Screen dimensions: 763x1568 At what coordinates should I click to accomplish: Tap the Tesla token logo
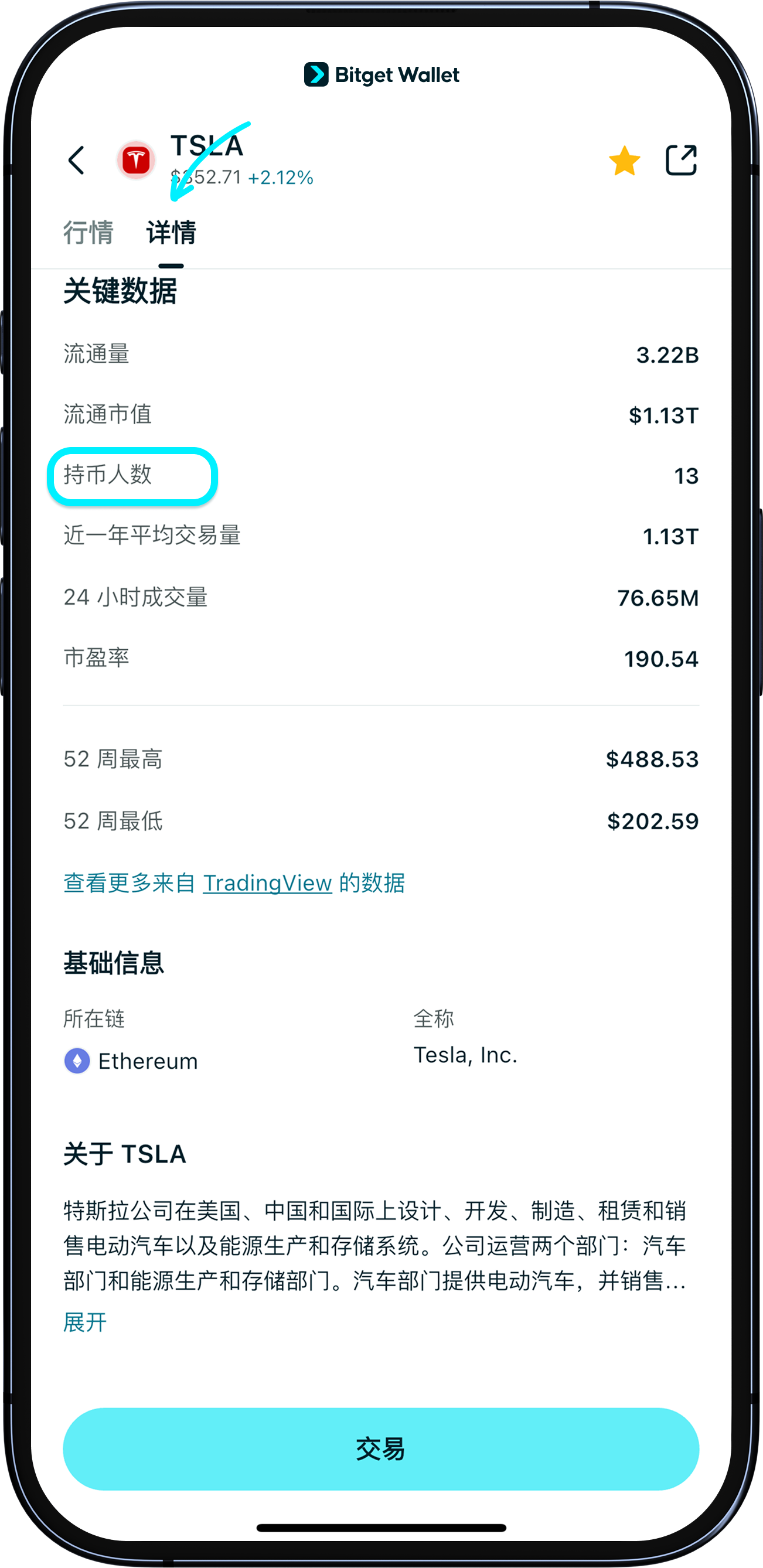pyautogui.click(x=137, y=159)
